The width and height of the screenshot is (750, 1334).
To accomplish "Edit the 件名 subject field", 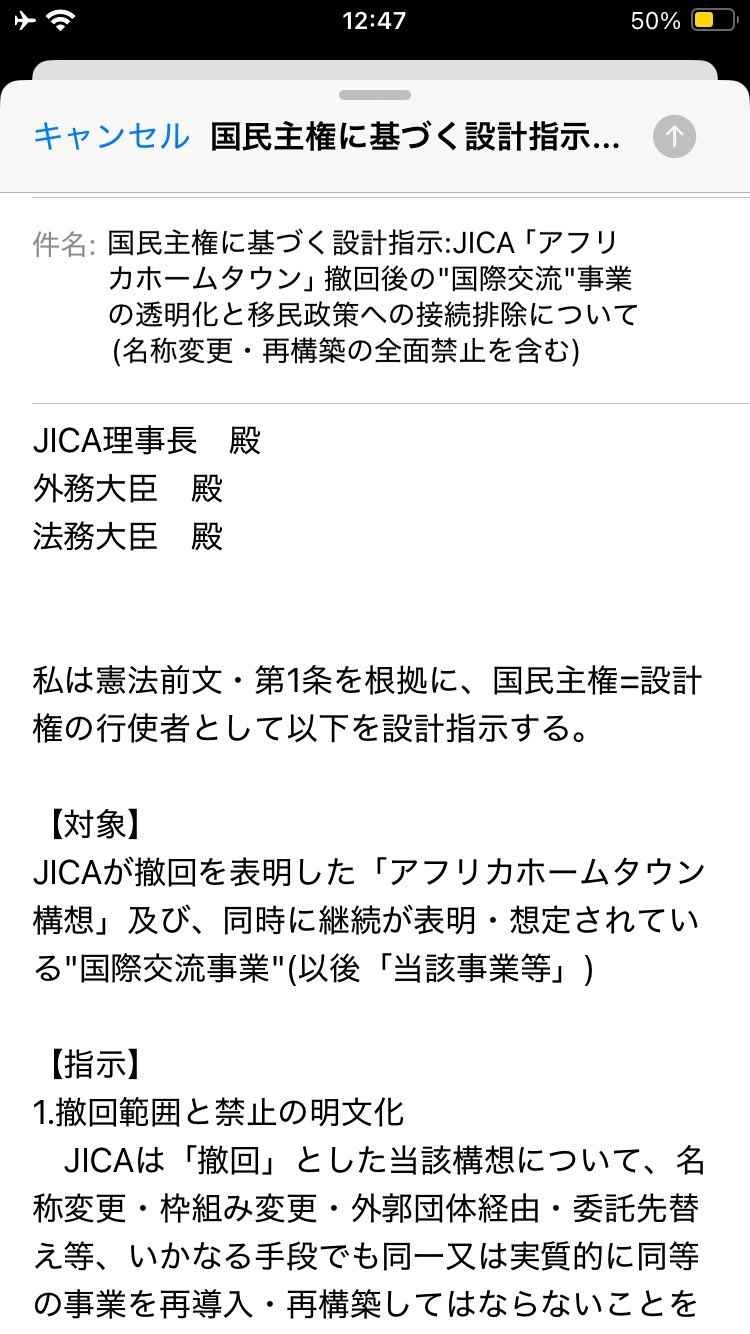I will click(372, 297).
